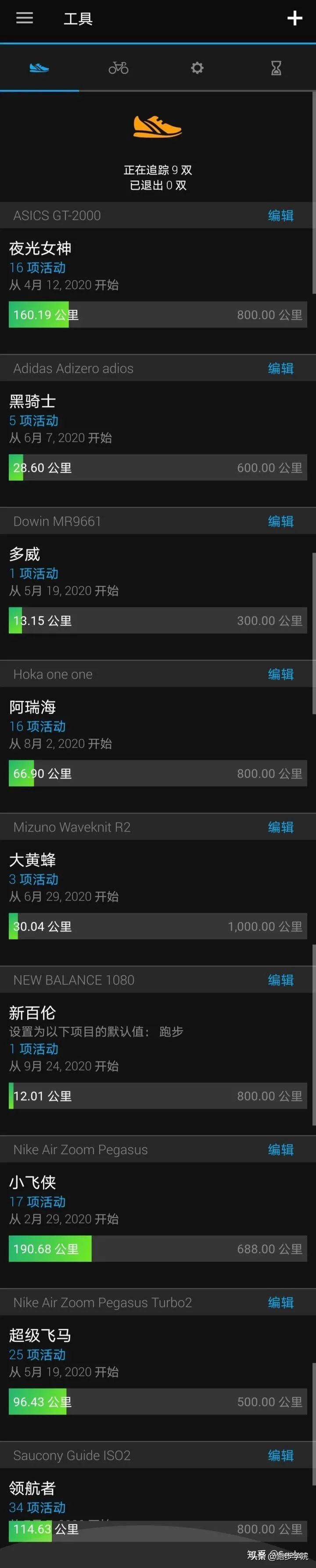Edit the Adidas Adizero adios shoe
Image resolution: width=316 pixels, height=1568 pixels.
(281, 368)
